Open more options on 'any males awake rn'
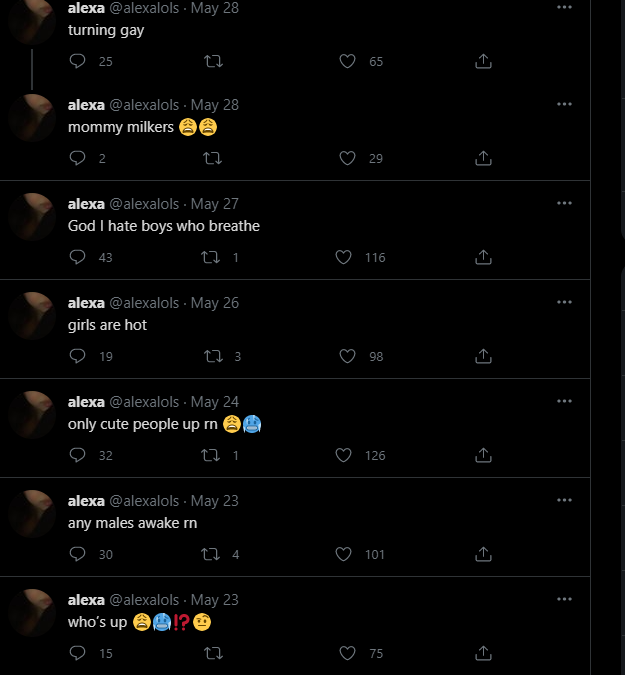Screen dimensions: 625x675 tap(564, 500)
